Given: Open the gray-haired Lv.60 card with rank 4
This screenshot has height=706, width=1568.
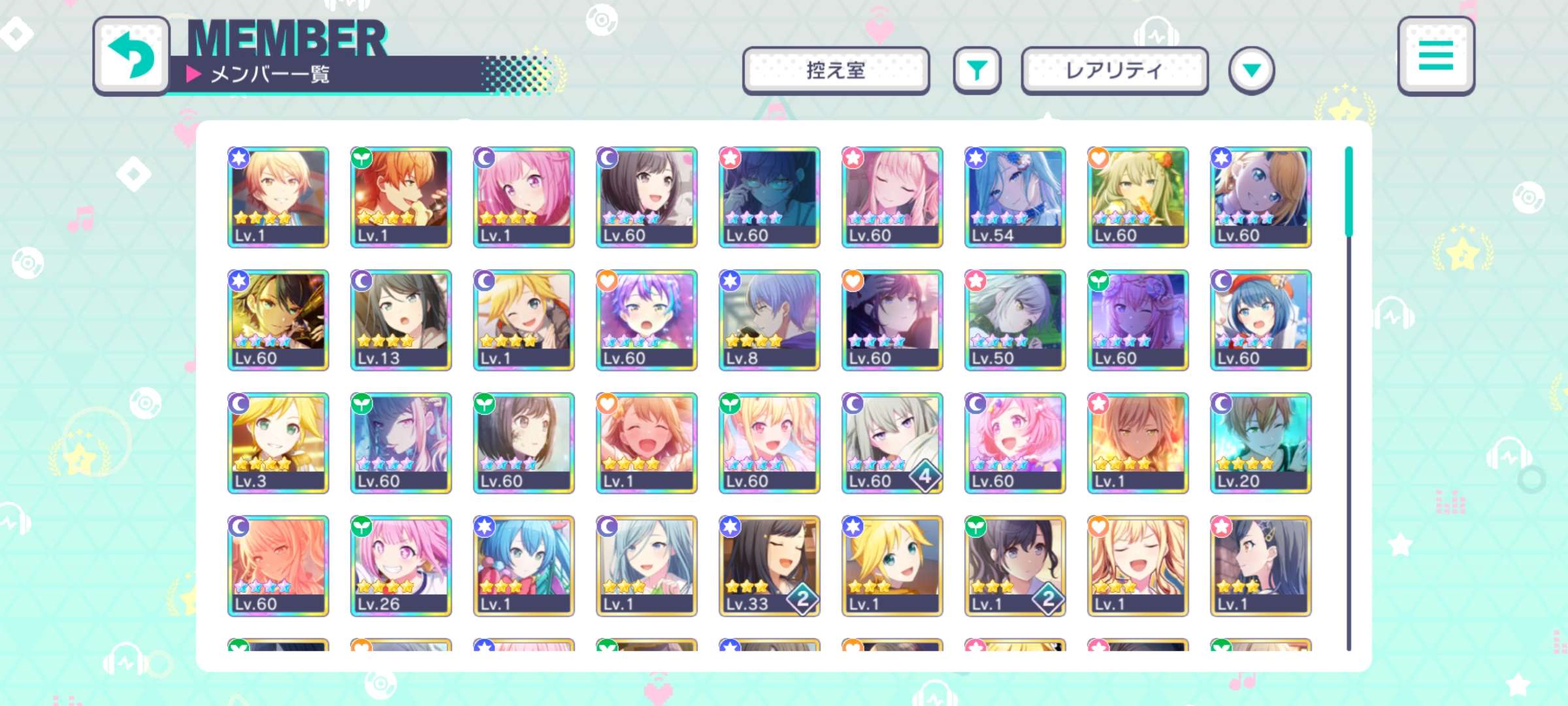Looking at the screenshot, I should tap(892, 443).
